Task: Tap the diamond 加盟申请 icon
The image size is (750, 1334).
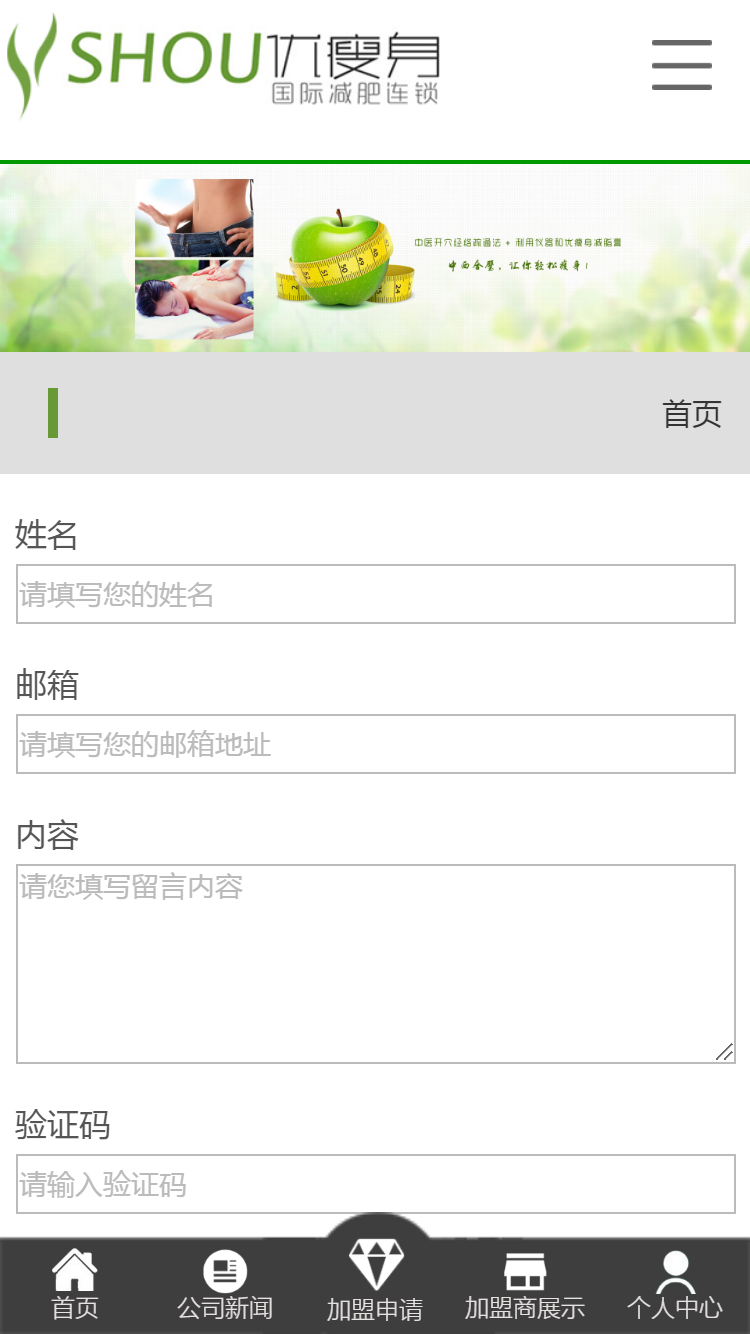Action: click(375, 1263)
